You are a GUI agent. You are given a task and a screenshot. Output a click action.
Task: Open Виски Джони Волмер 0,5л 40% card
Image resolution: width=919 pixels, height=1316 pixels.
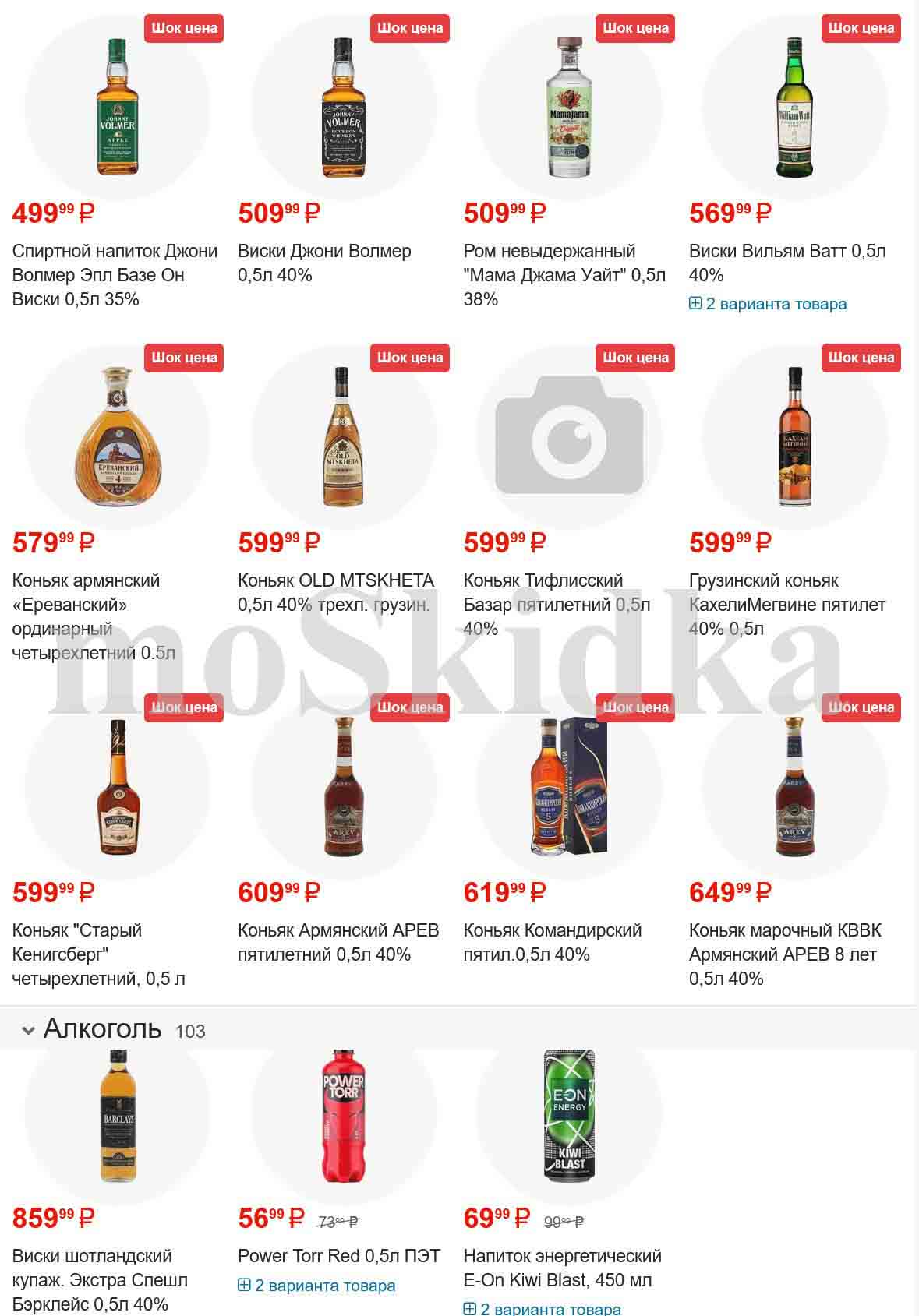324,263
